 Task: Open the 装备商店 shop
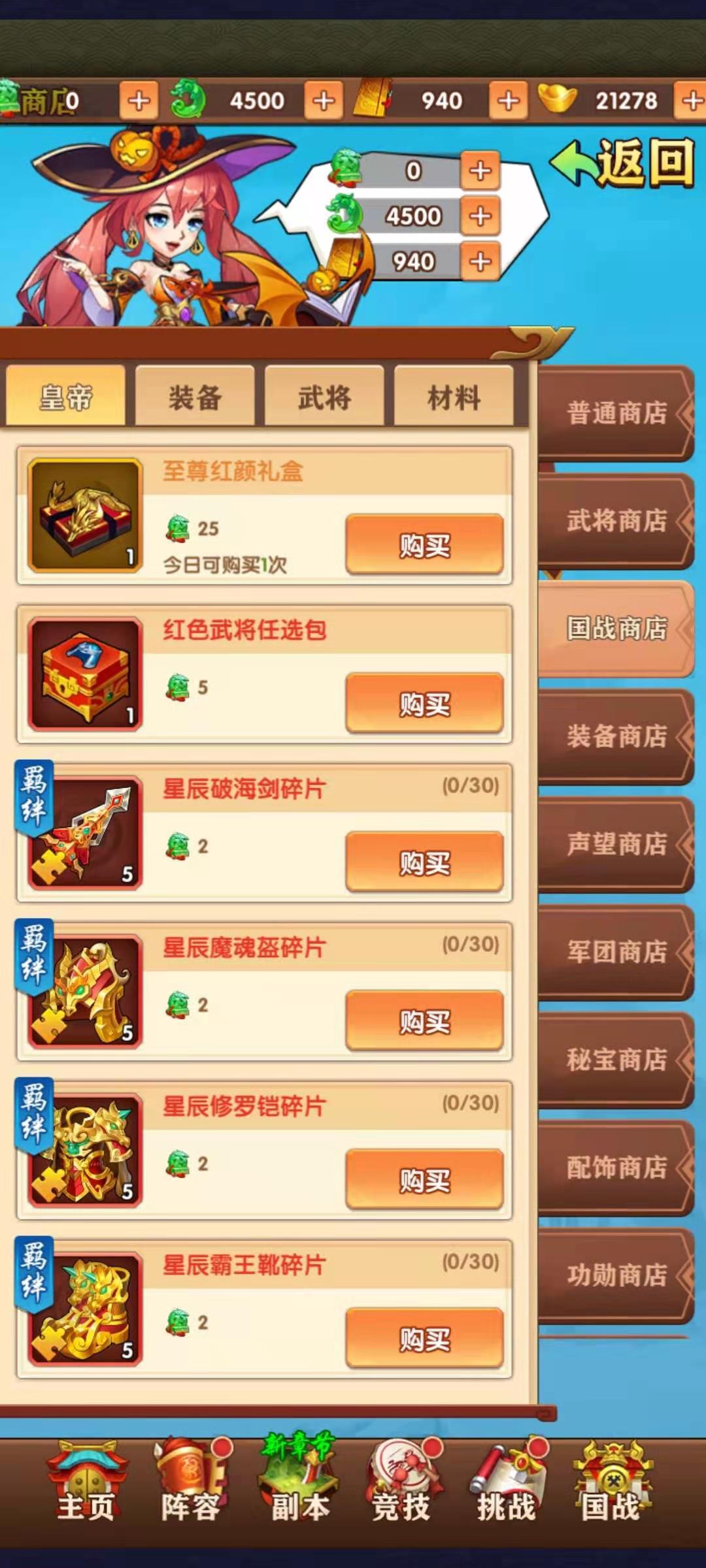coord(616,736)
